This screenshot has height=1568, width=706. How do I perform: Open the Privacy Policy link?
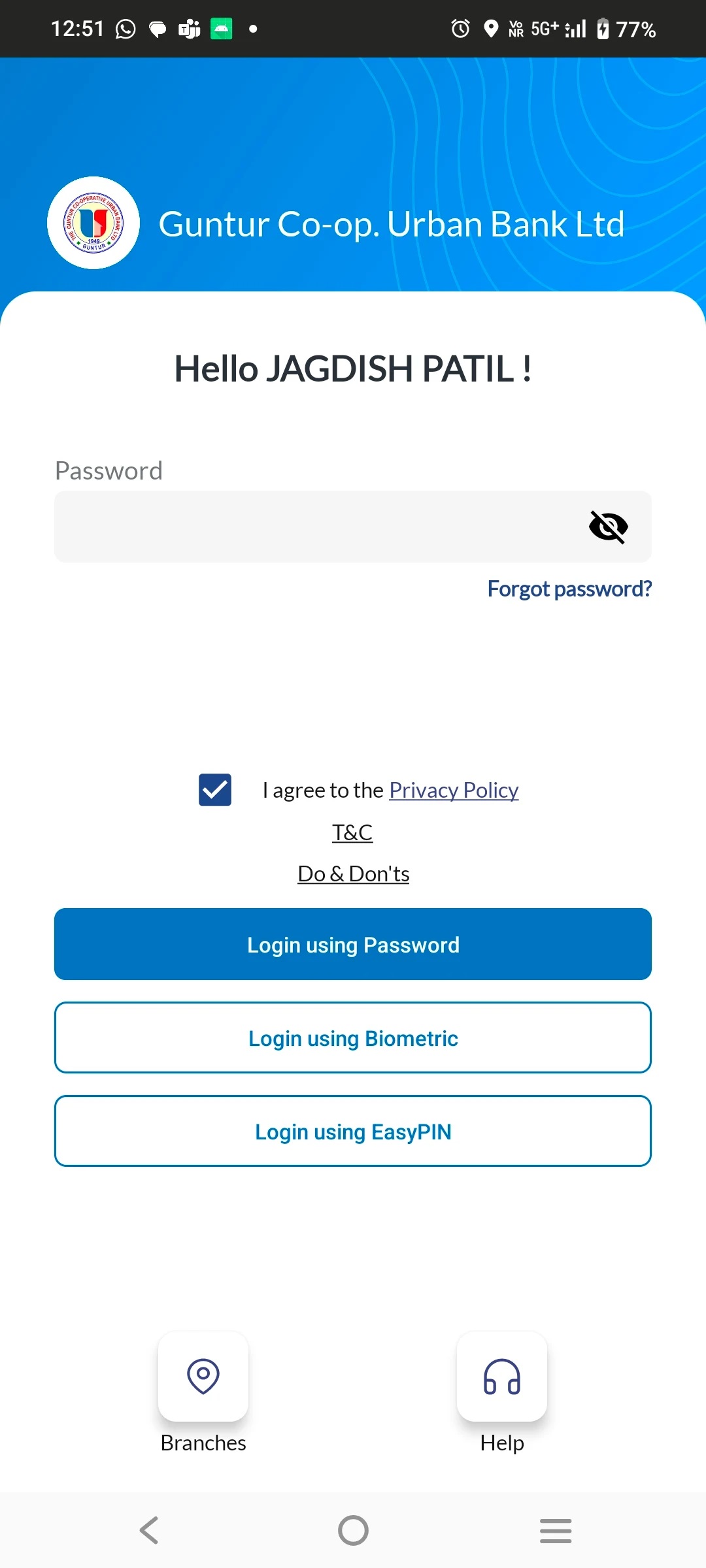454,791
